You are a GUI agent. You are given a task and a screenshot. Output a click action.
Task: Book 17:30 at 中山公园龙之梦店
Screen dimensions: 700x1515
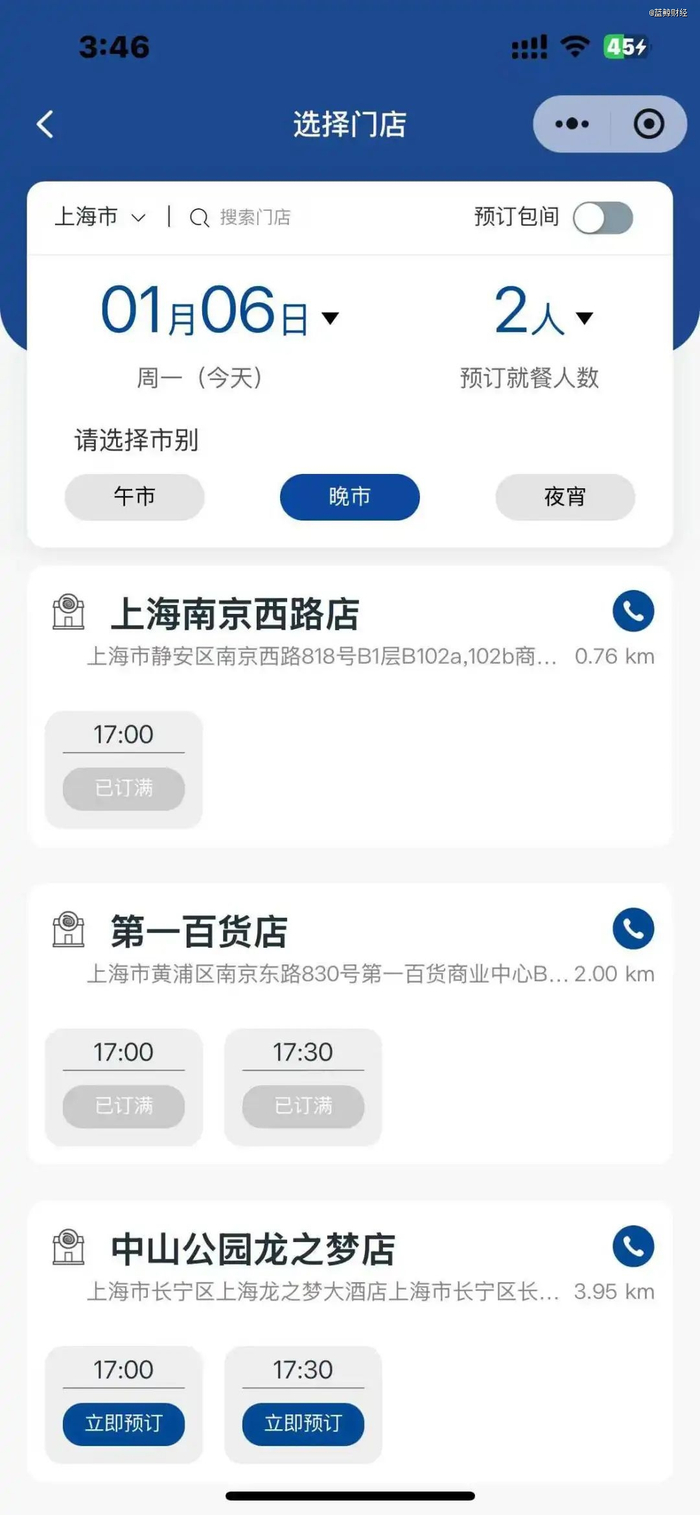tap(303, 1424)
